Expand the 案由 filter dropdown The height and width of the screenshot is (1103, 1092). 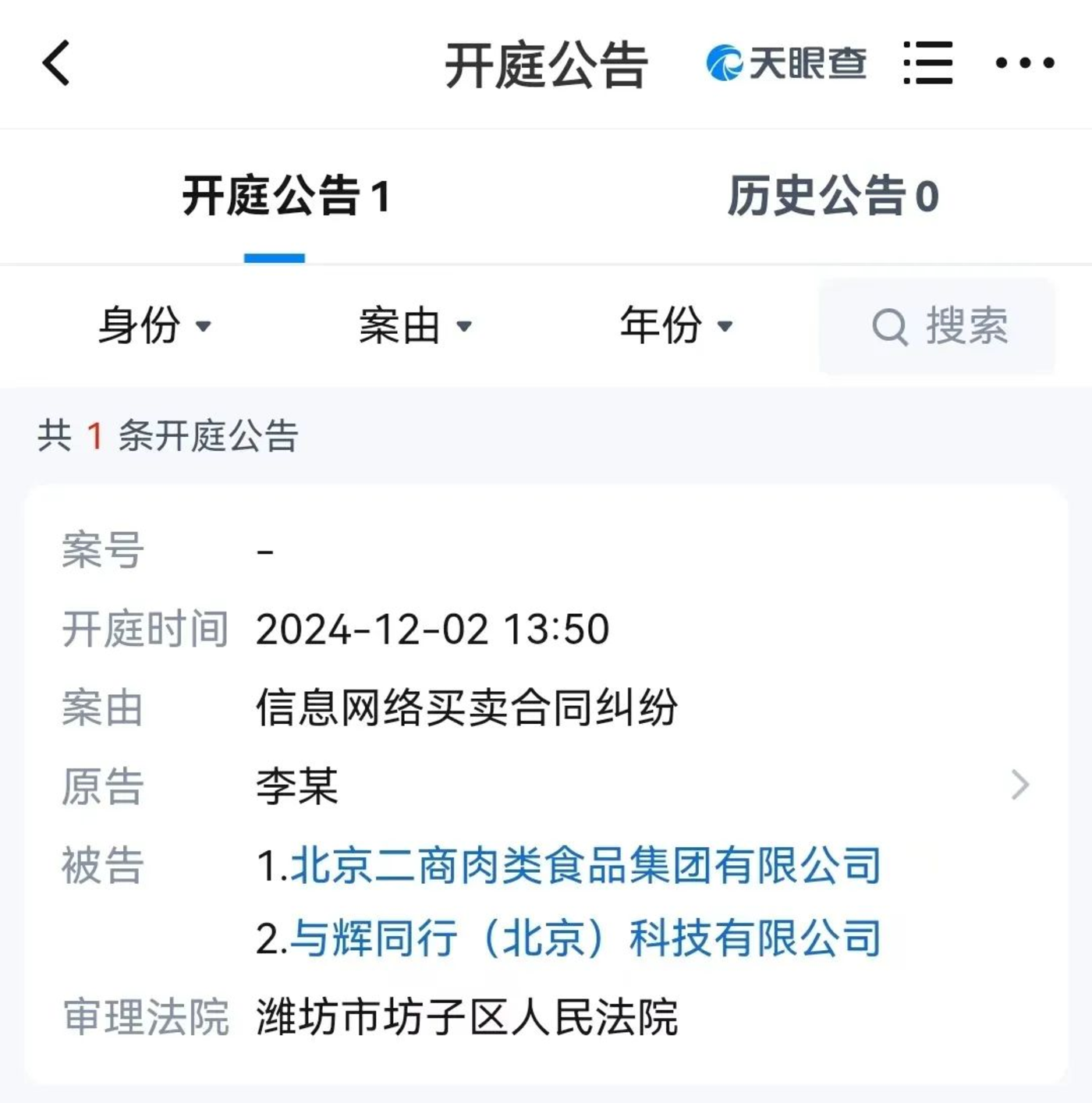pyautogui.click(x=415, y=325)
